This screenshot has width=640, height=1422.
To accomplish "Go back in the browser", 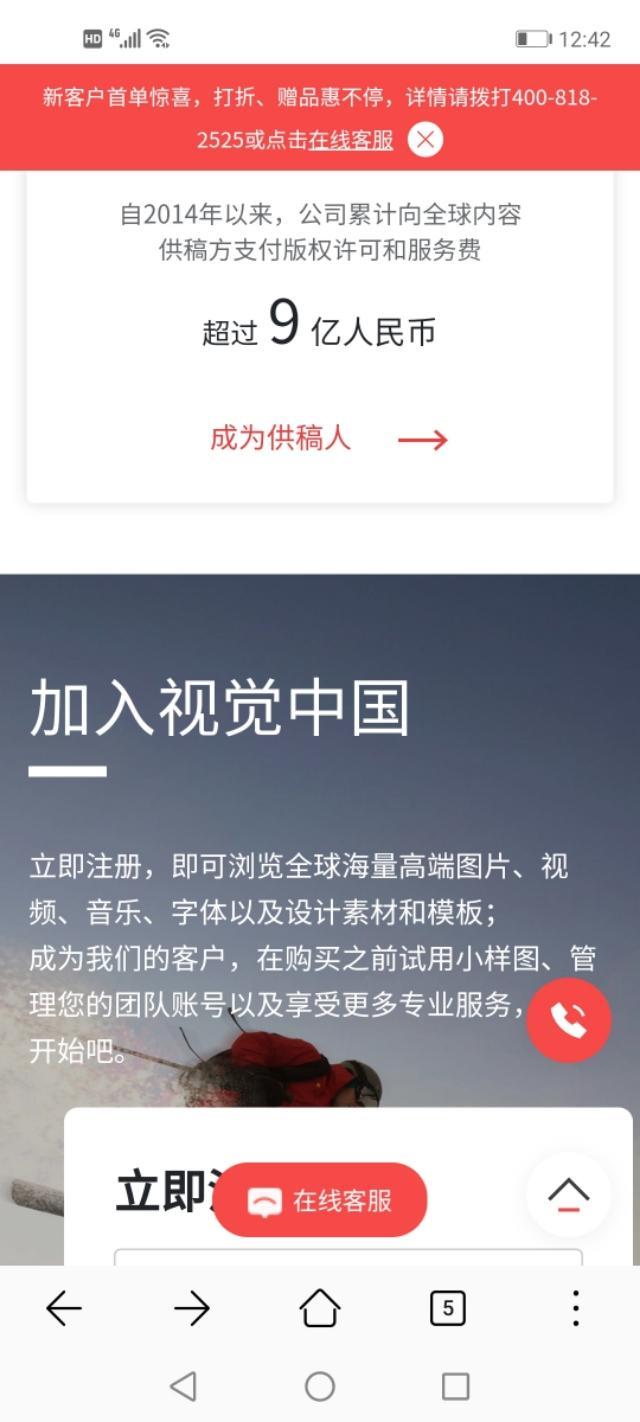I will 64,1308.
